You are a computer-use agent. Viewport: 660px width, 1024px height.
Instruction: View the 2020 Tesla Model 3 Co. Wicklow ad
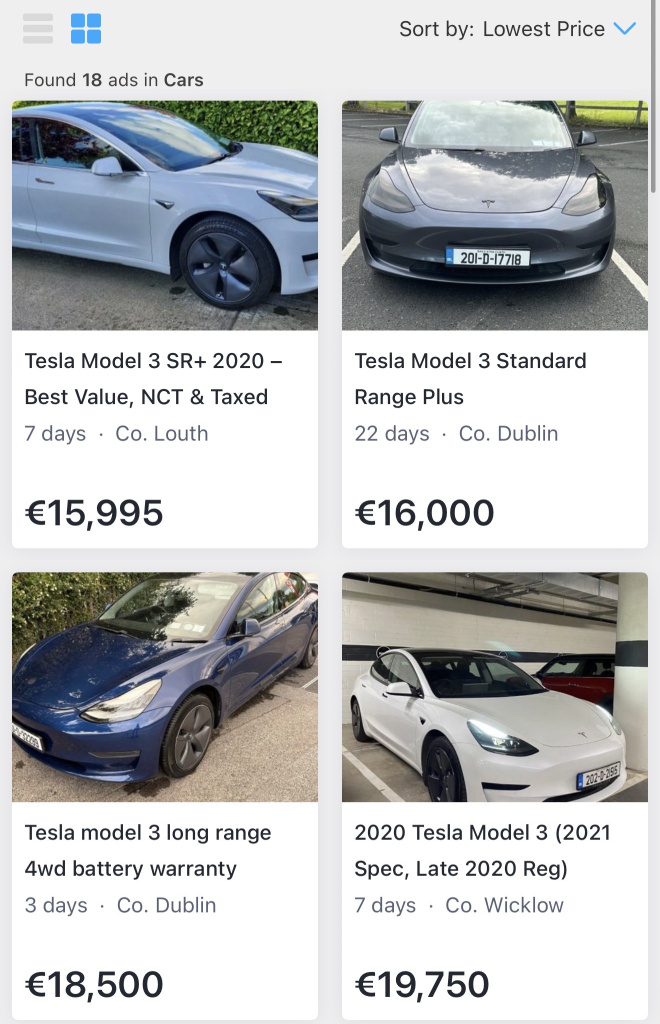pos(494,796)
